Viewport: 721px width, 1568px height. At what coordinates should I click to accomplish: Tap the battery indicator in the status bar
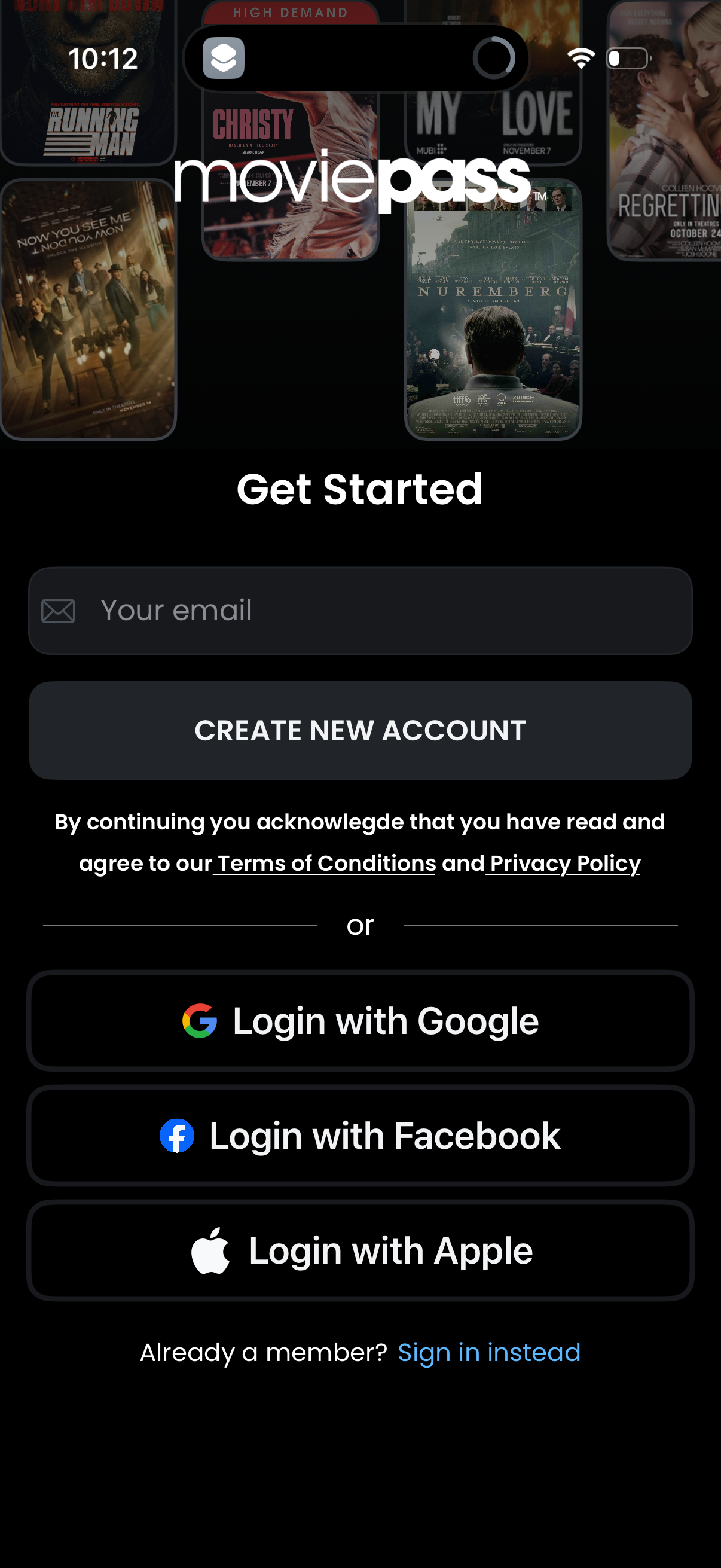[x=628, y=58]
